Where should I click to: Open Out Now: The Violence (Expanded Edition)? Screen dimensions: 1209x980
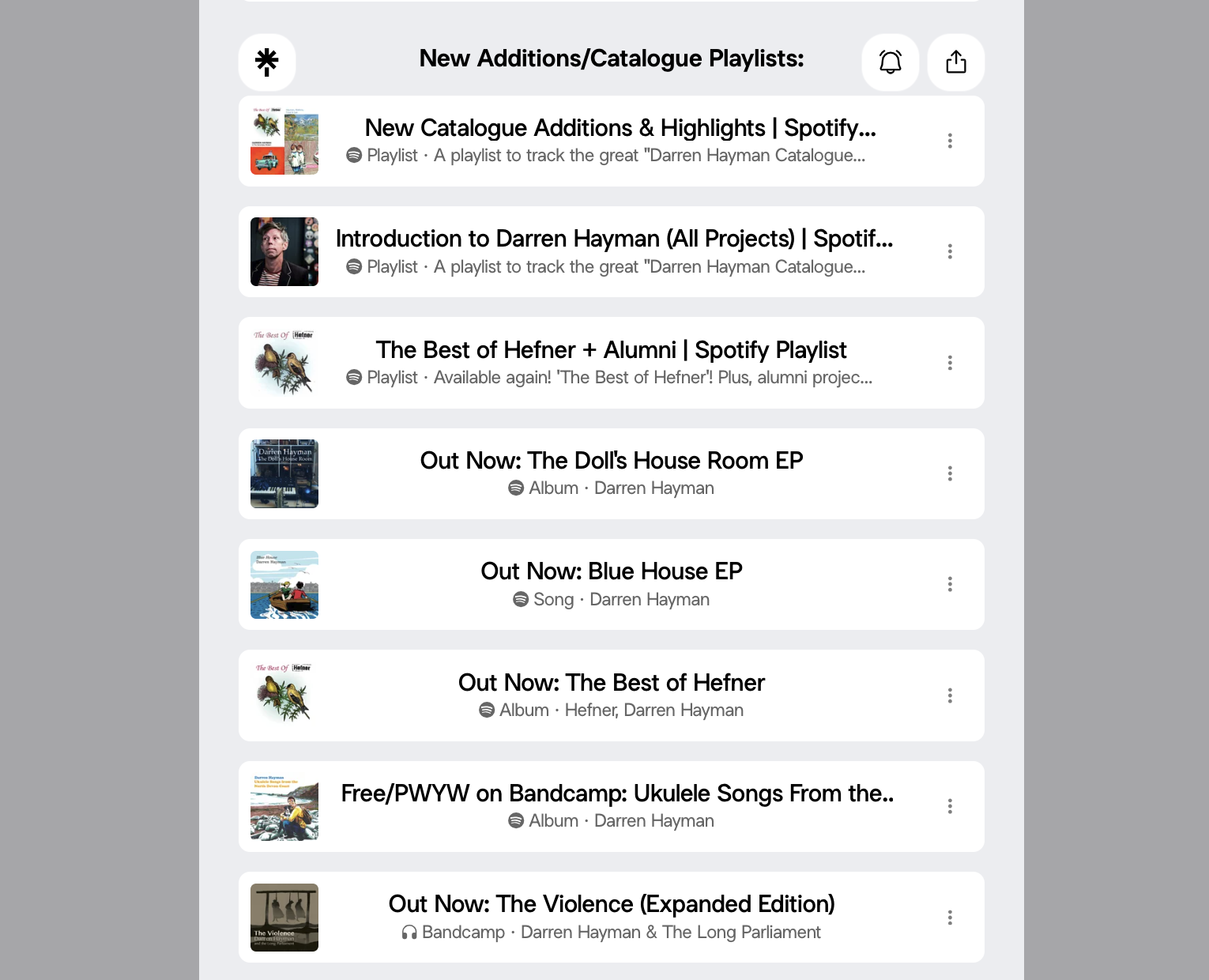[x=612, y=917]
